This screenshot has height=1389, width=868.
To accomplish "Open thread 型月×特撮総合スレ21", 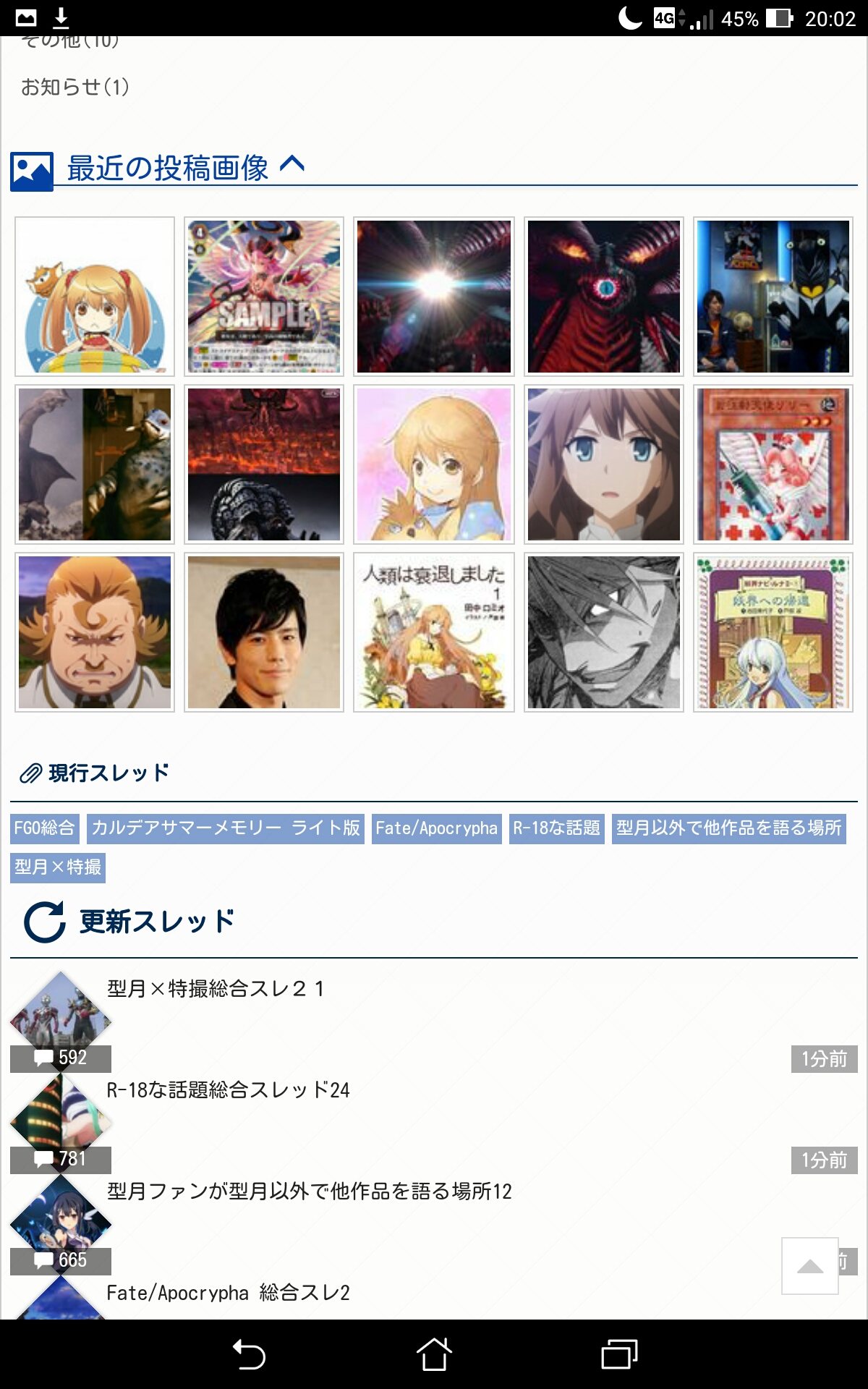I will pyautogui.click(x=216, y=989).
